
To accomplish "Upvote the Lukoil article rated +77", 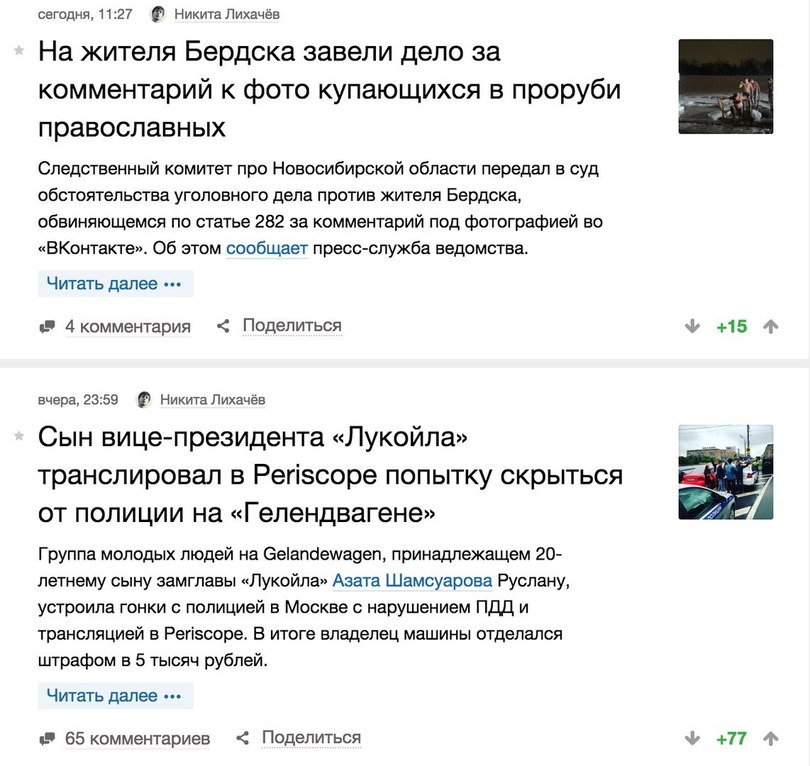I will point(770,739).
